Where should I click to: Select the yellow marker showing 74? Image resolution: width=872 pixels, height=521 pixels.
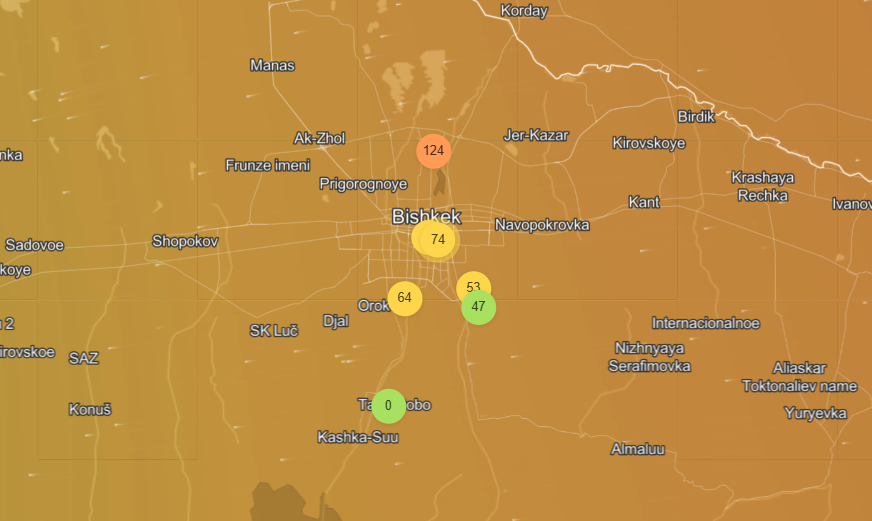click(437, 240)
